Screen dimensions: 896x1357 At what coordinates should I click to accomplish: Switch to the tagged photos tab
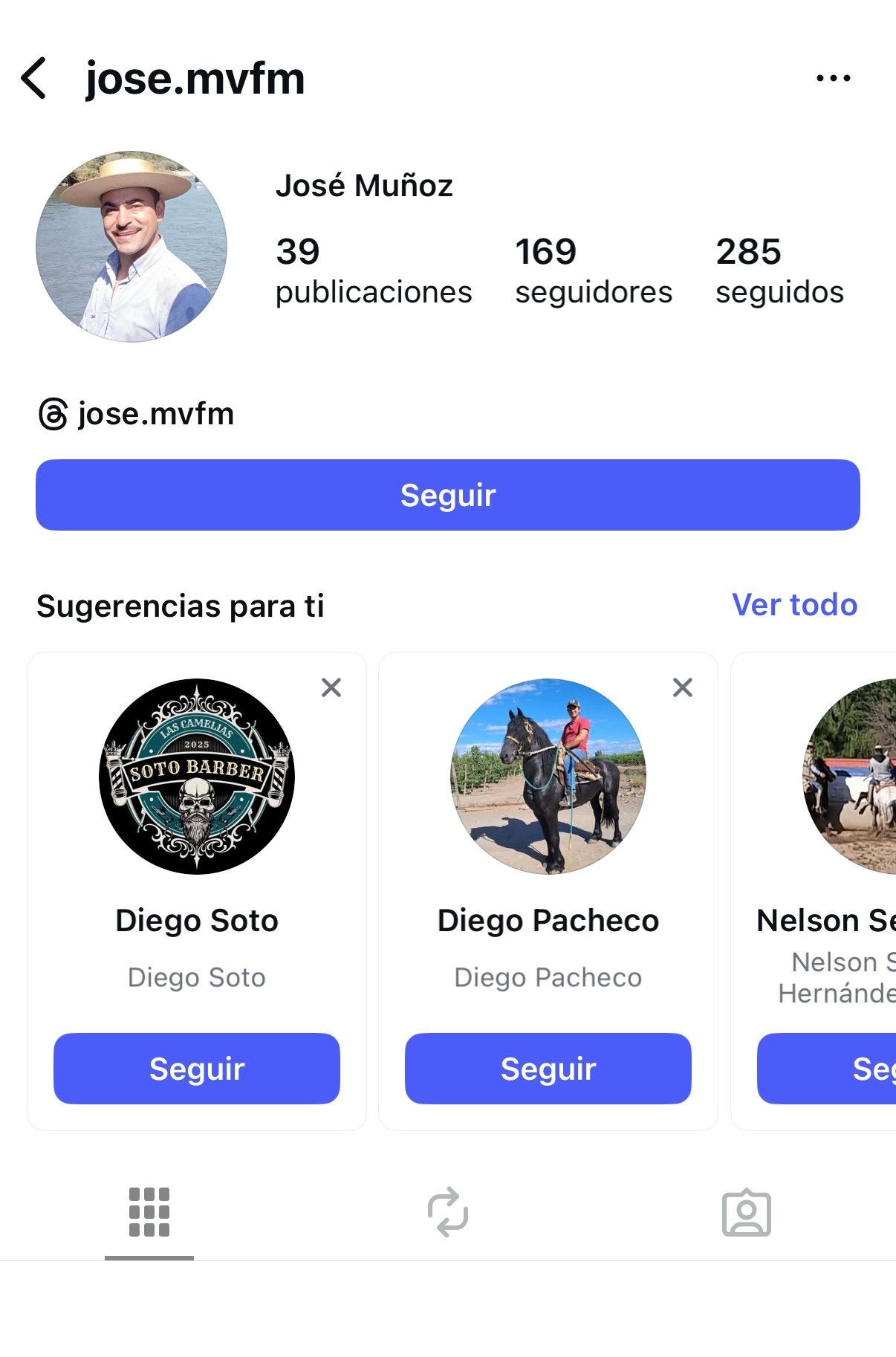[746, 1212]
